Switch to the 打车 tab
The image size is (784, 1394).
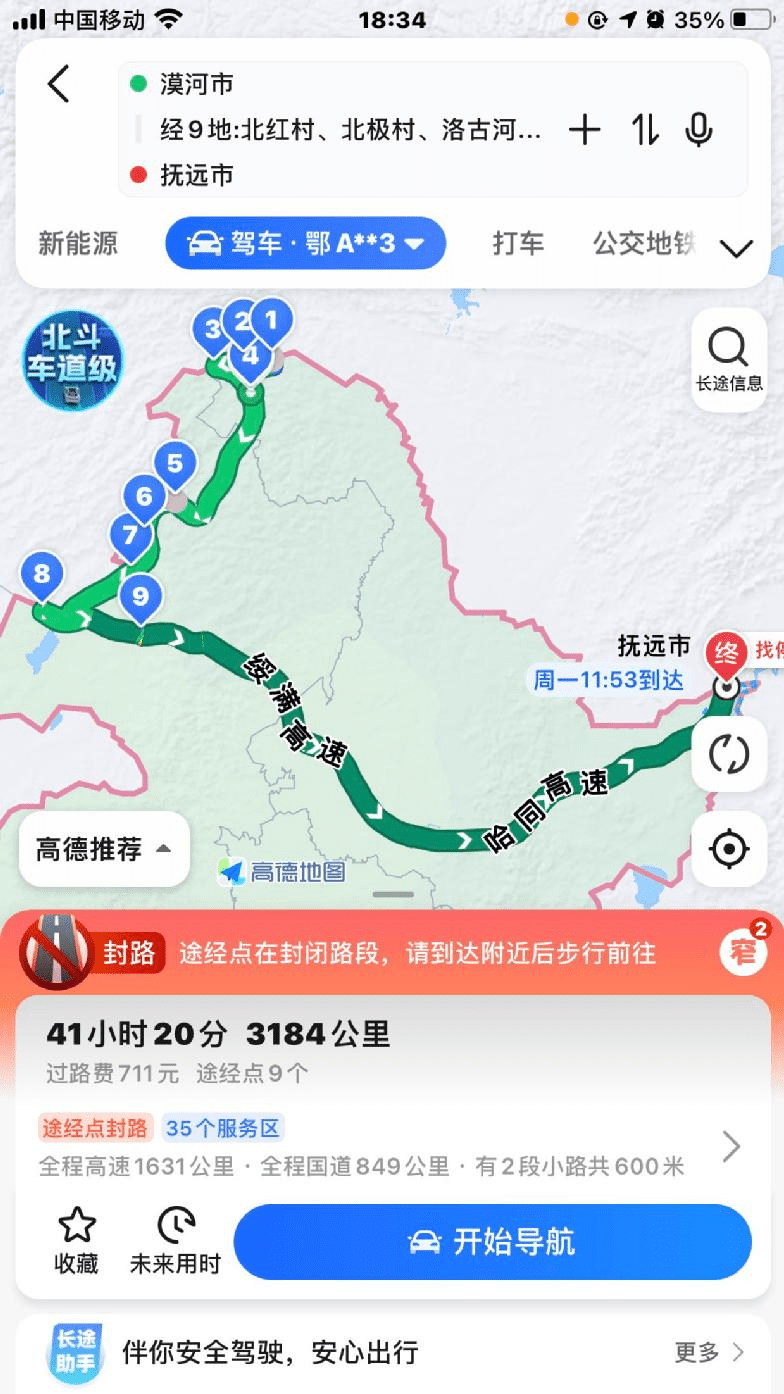pyautogui.click(x=518, y=243)
